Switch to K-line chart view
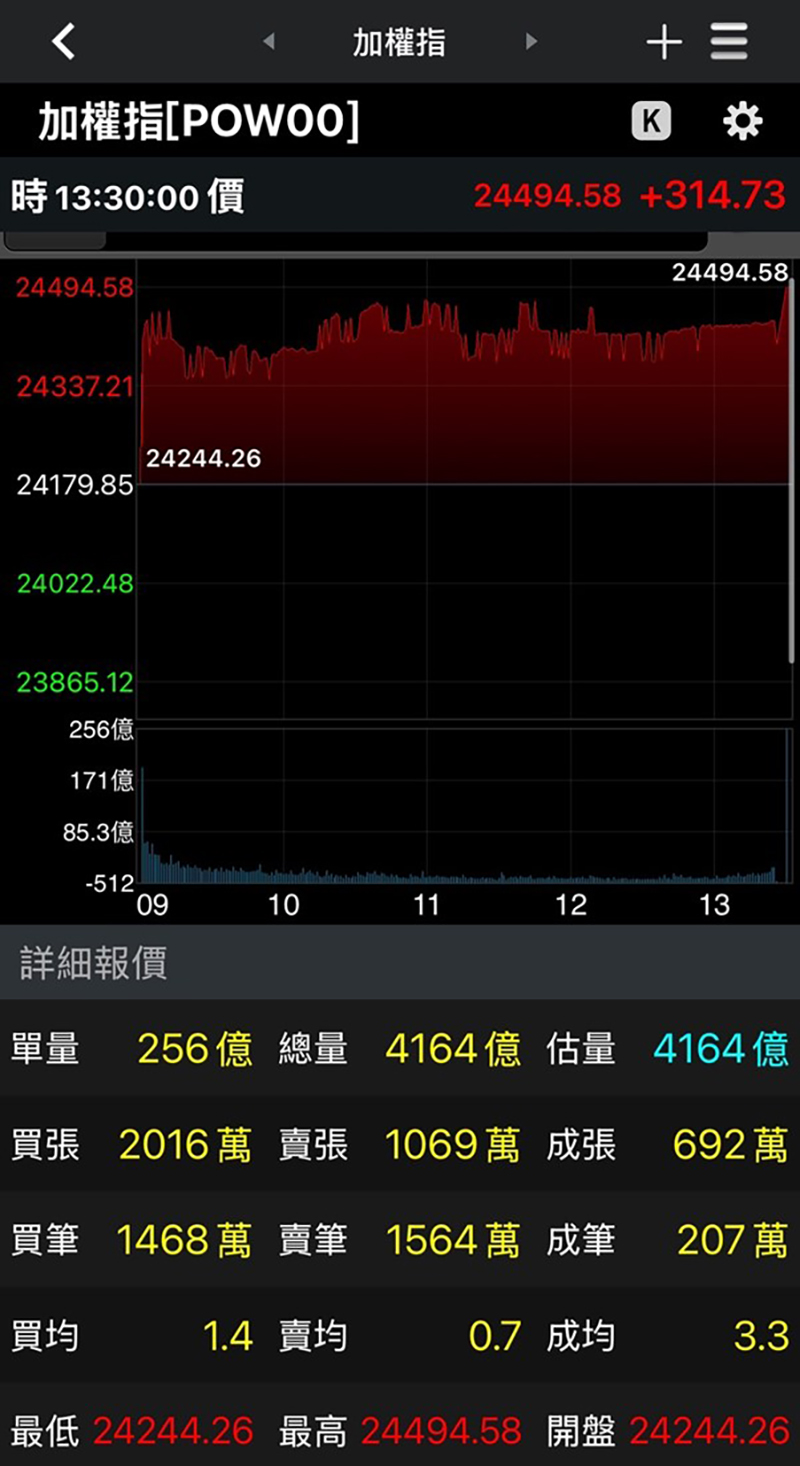 [x=651, y=122]
